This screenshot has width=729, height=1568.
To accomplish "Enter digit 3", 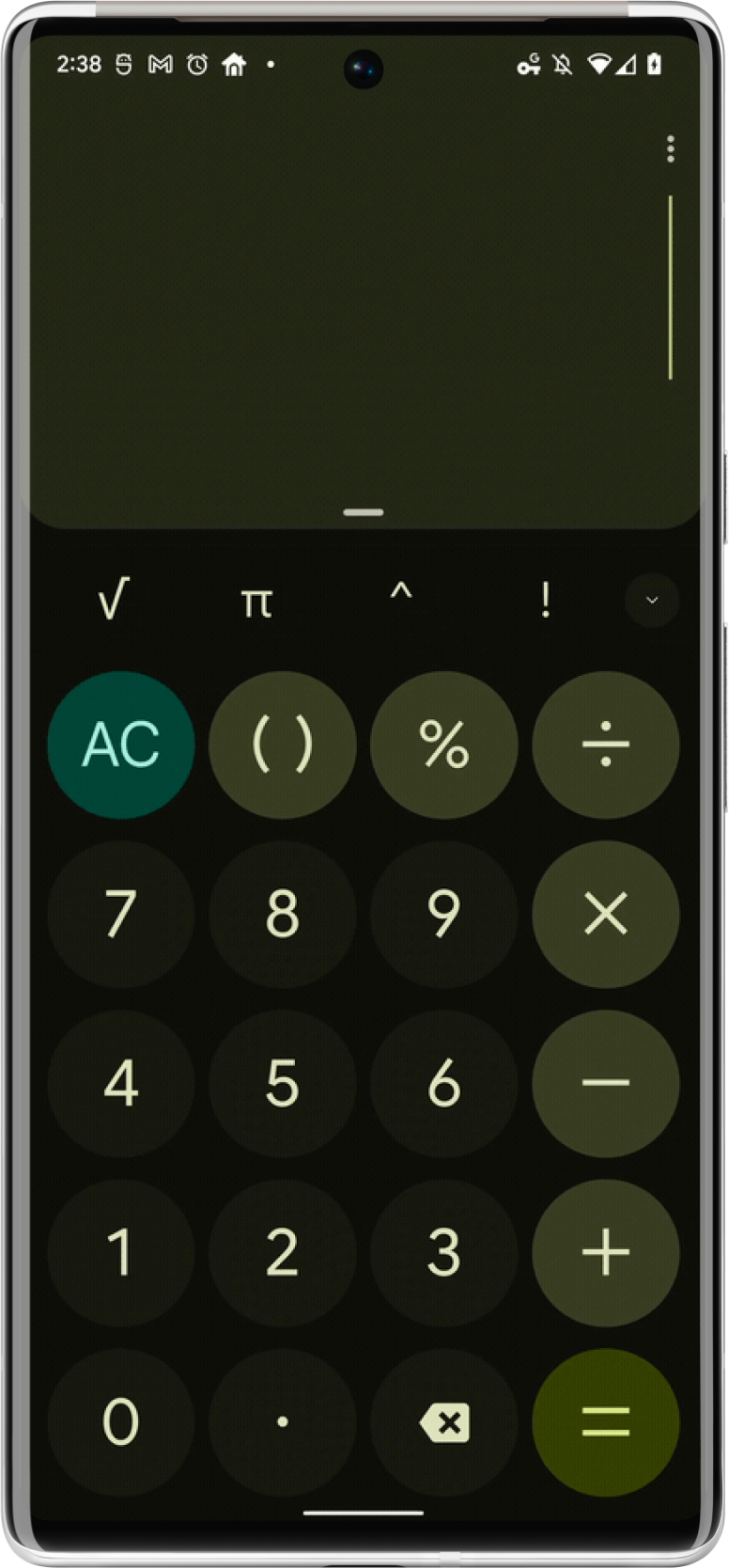I will [444, 1252].
